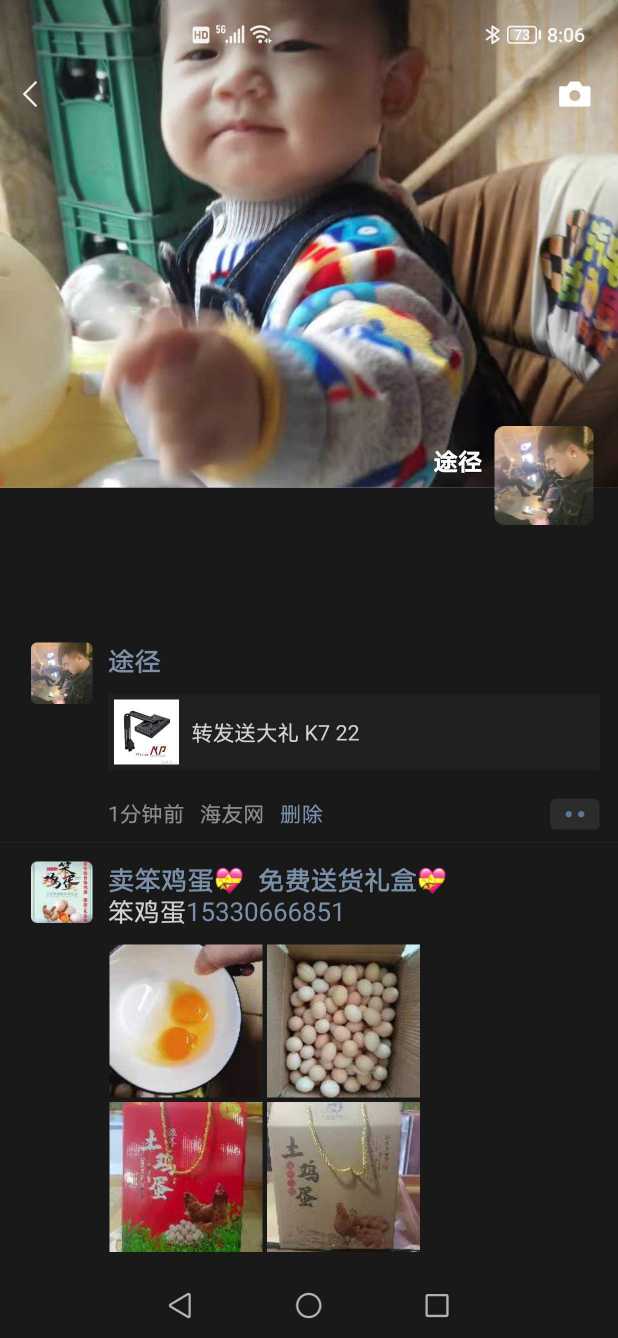The image size is (618, 1338).
Task: Delete the post via 删除
Action: tap(301, 814)
